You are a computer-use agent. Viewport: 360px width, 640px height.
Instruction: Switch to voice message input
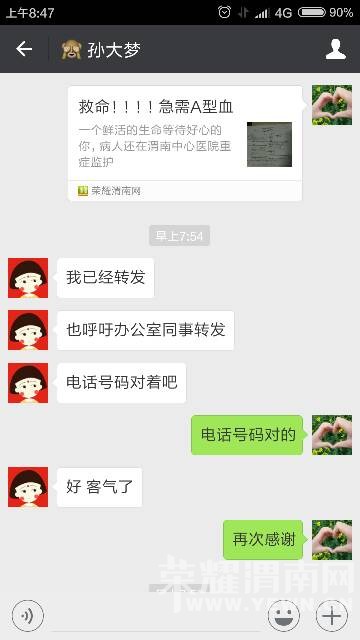click(x=27, y=616)
